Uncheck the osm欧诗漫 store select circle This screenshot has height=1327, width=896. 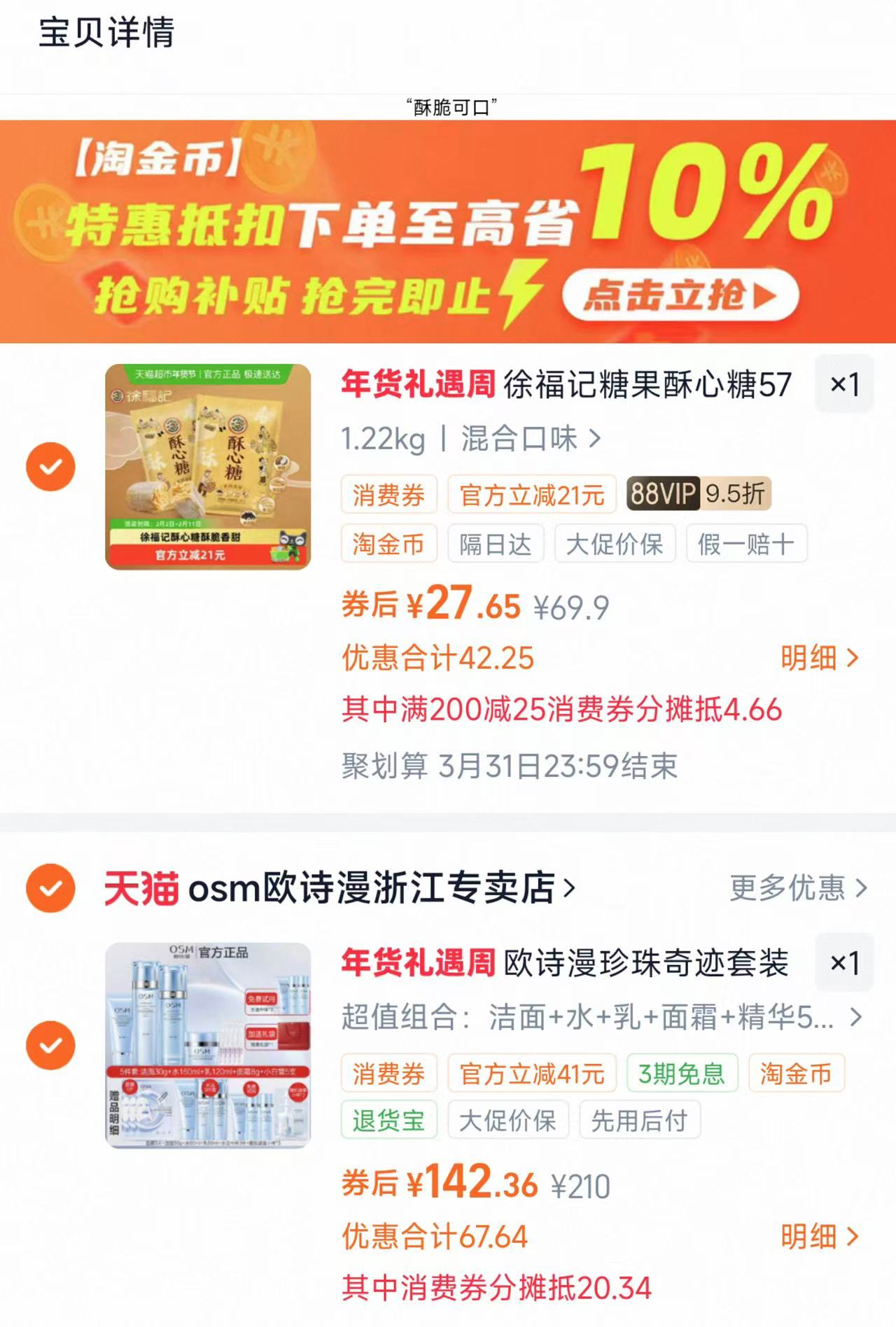pos(50,889)
